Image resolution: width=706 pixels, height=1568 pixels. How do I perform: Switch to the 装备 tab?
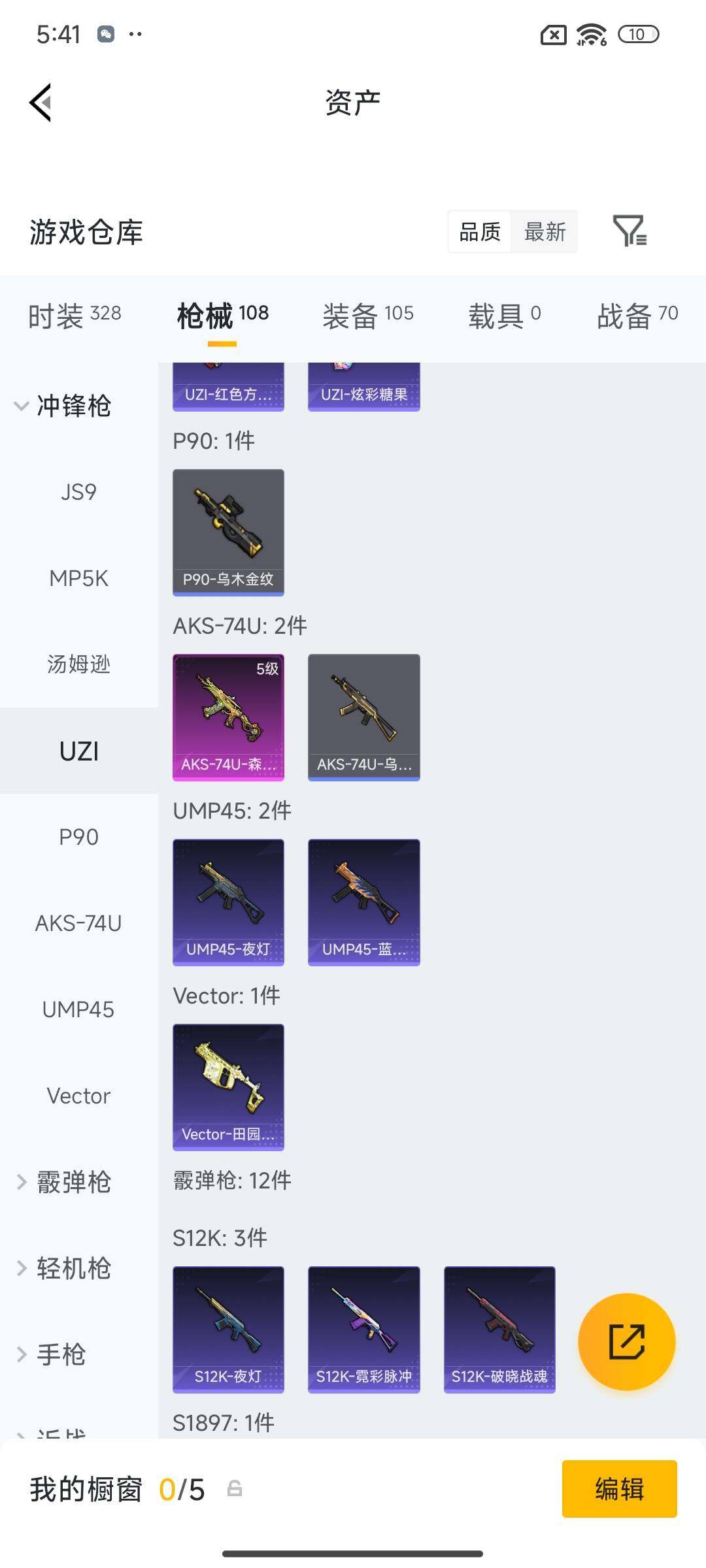[367, 316]
